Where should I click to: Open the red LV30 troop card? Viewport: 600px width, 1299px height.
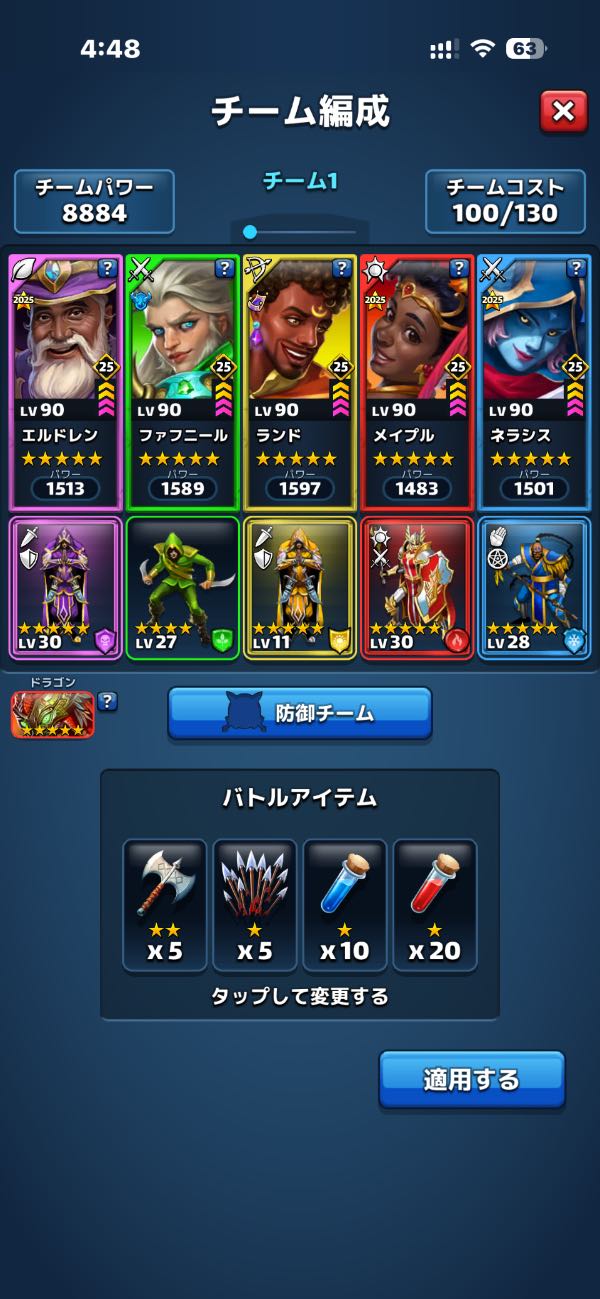[416, 588]
